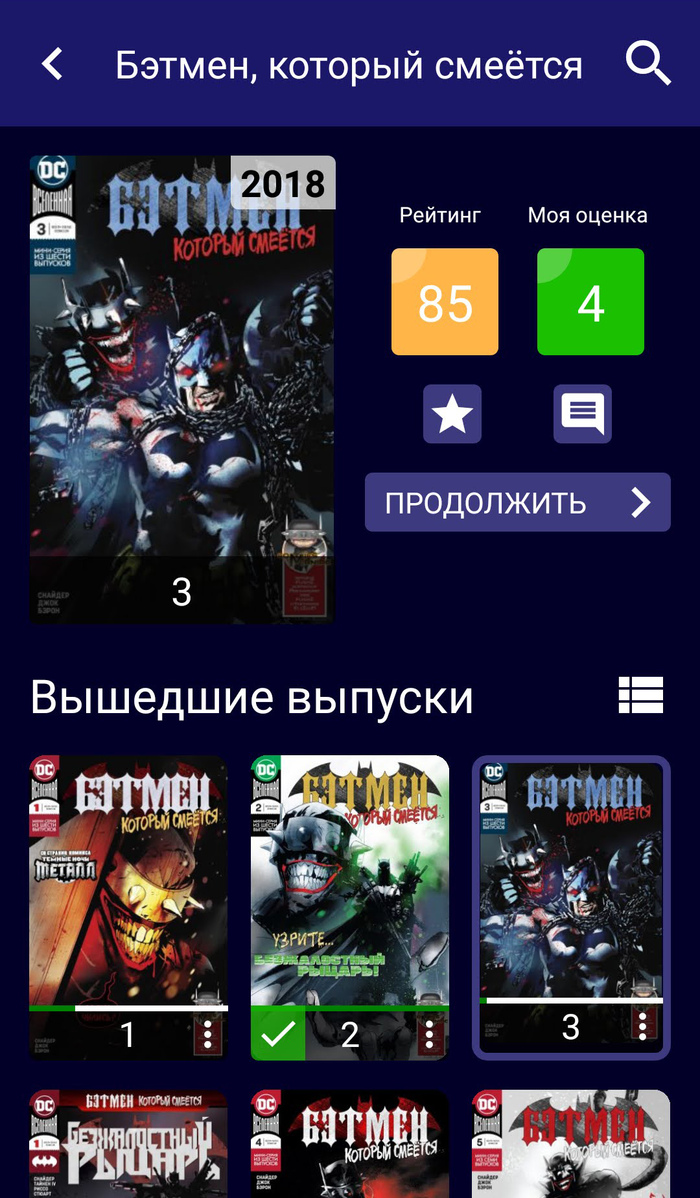The image size is (700, 1198).
Task: Tap the ПРОДОЛЖИТЬ button to continue reading
Action: click(x=517, y=502)
